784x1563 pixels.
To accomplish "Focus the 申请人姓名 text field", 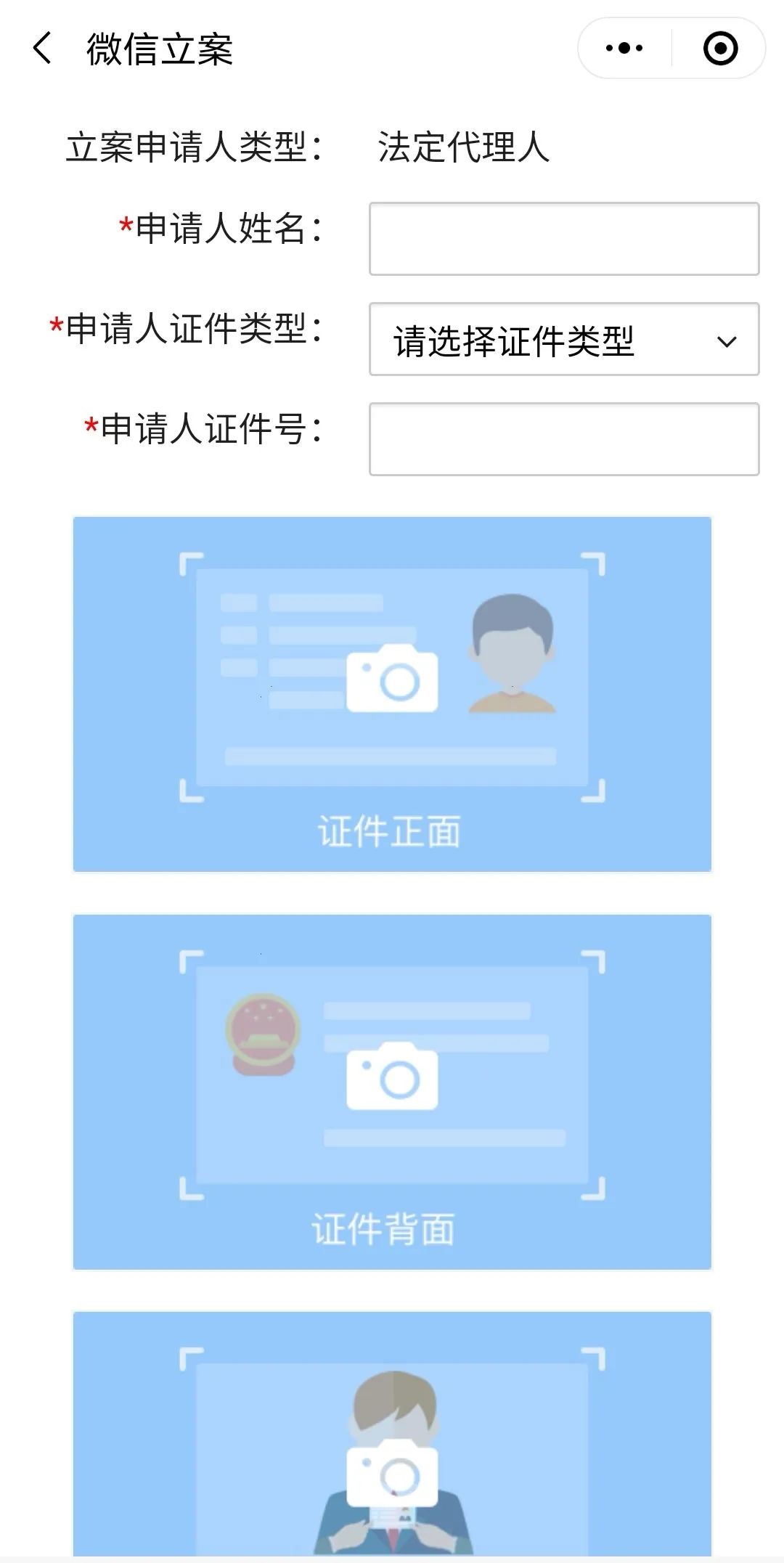I will pyautogui.click(x=563, y=239).
